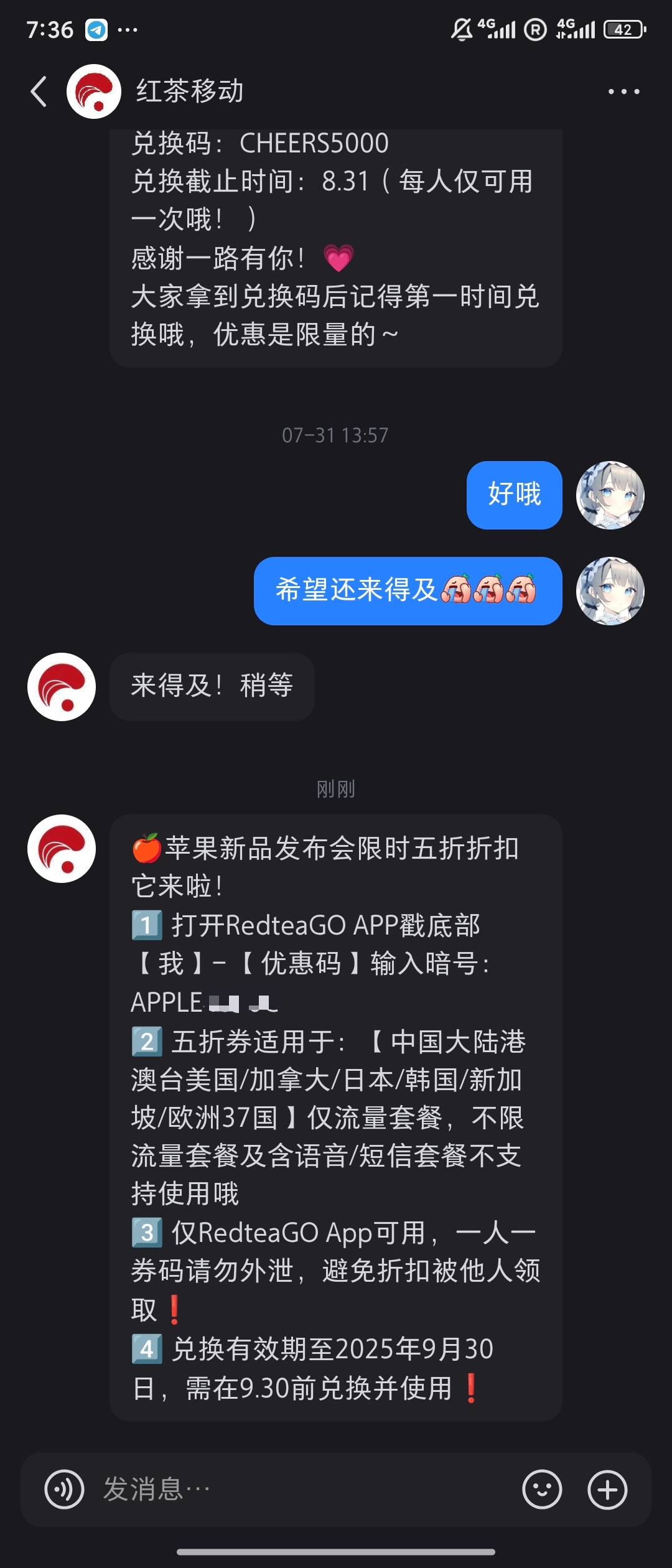Switch to voice message input
Viewport: 672px width, 1568px height.
pyautogui.click(x=64, y=1490)
